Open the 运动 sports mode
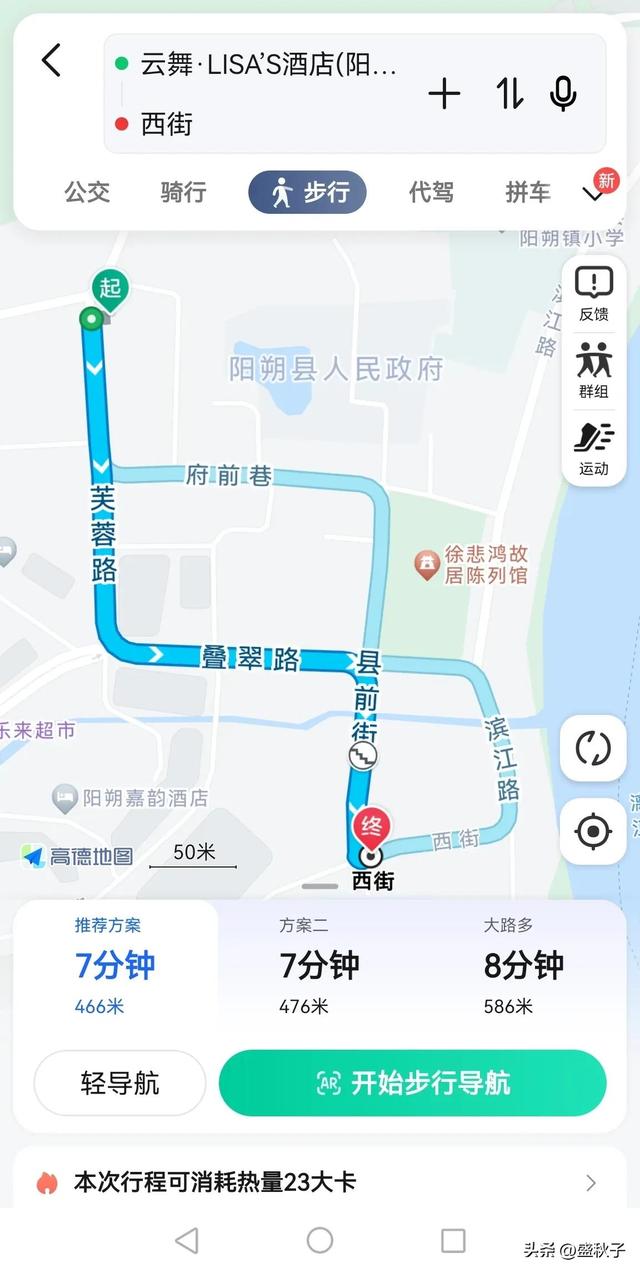Screen dimensions: 640x1273 (x=594, y=448)
